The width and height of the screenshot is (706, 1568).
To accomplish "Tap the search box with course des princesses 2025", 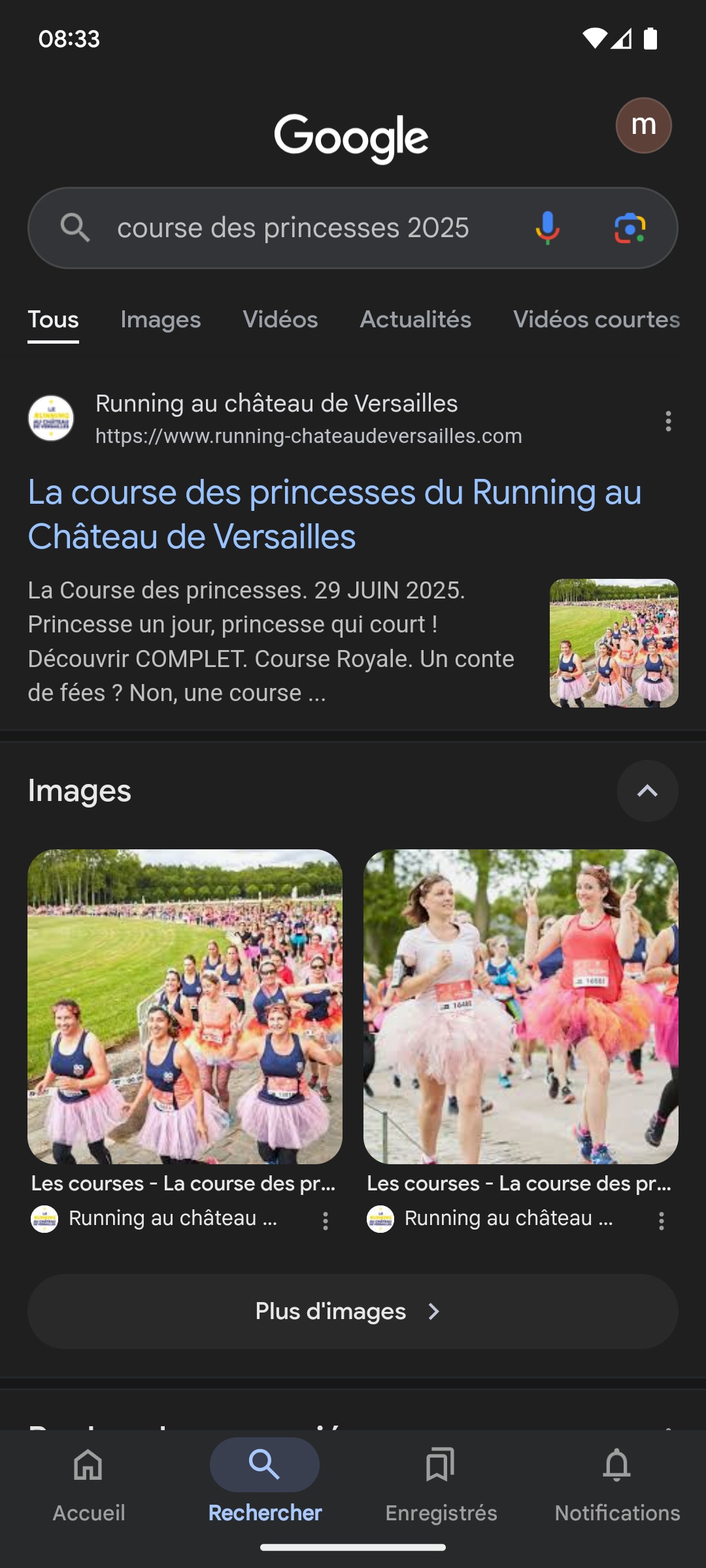I will pos(293,228).
